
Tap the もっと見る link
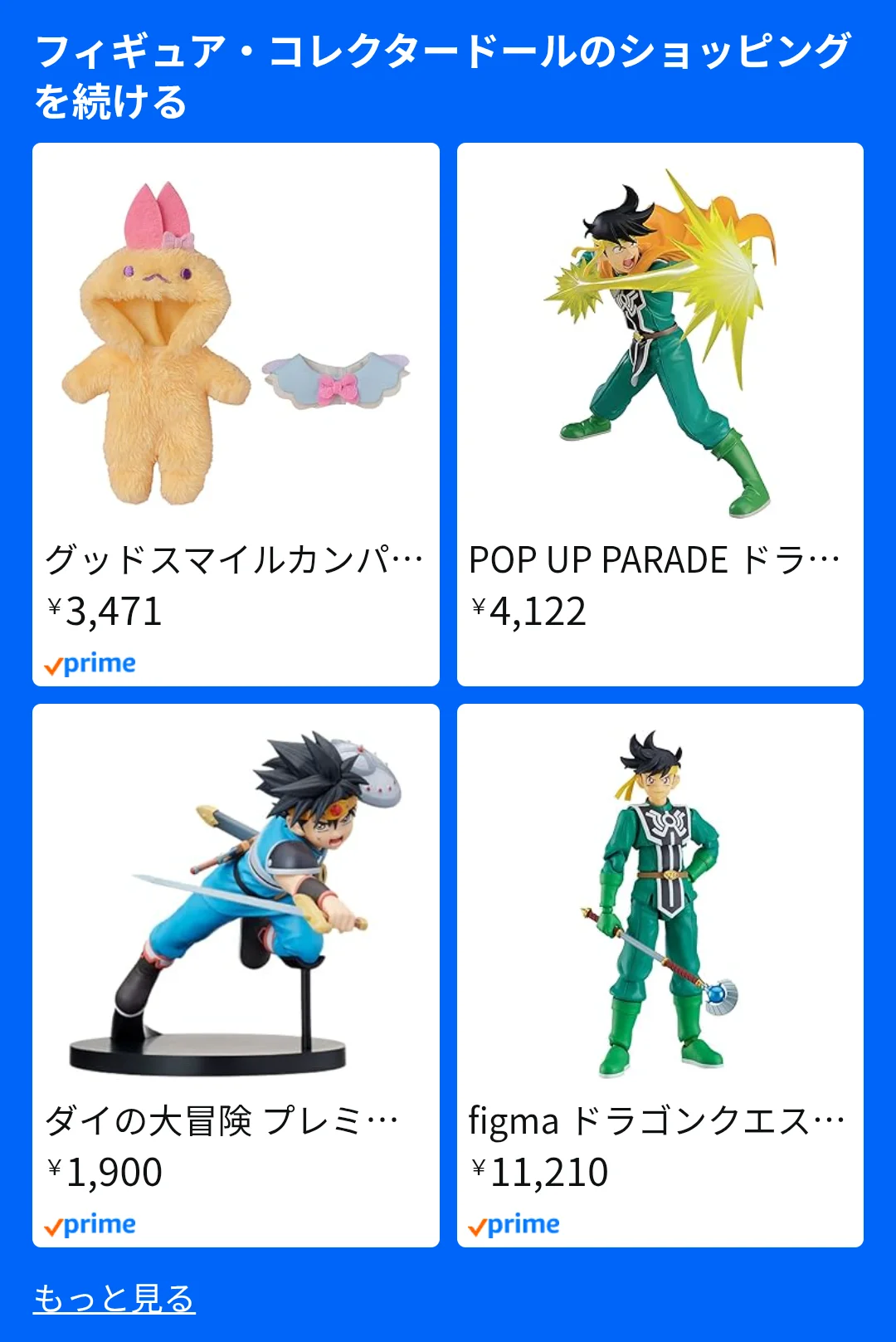pos(114,1299)
